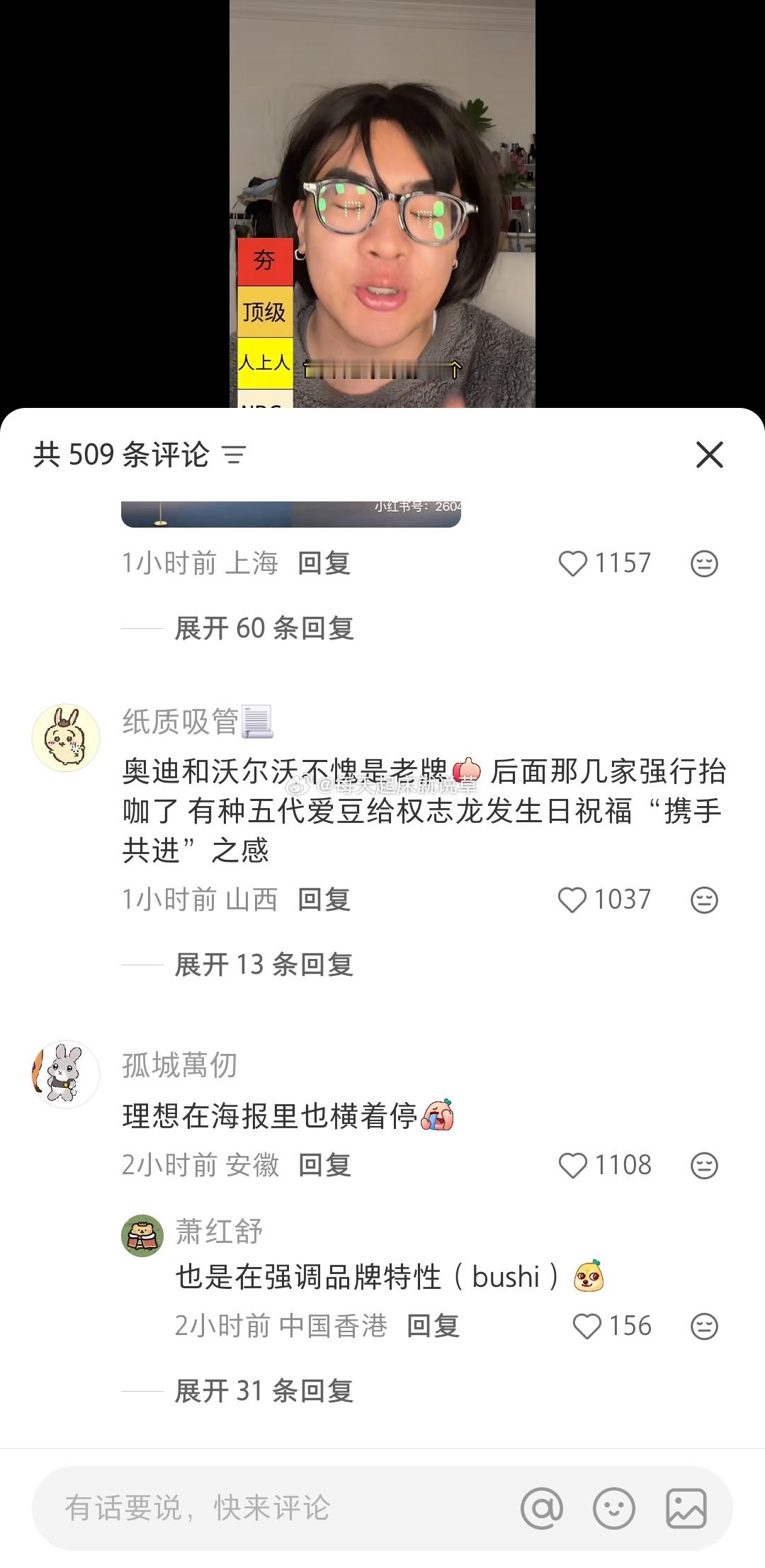765x1568 pixels.
Task: Click emoji reaction icon next to 1157 likes
Action: pyautogui.click(x=703, y=563)
